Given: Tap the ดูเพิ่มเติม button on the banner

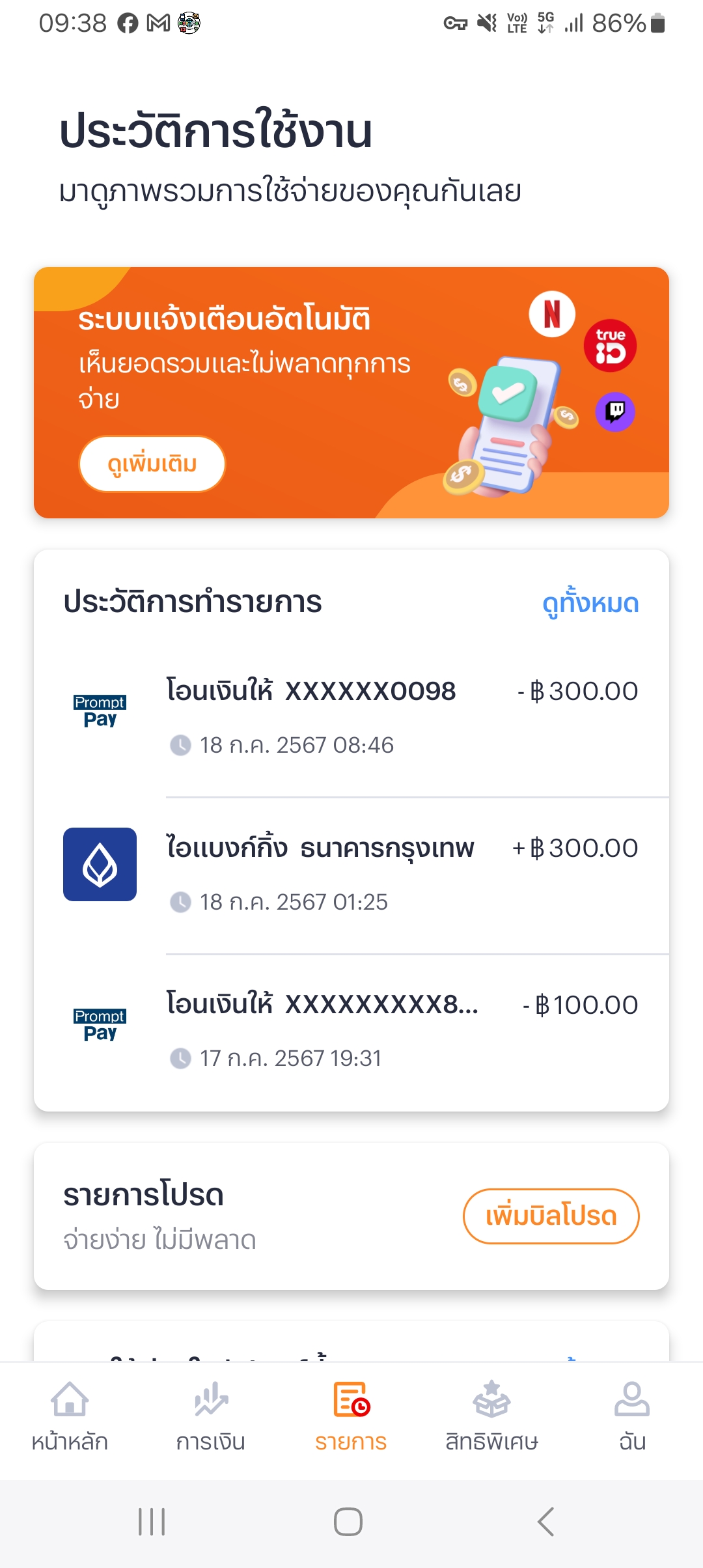Looking at the screenshot, I should 152,464.
